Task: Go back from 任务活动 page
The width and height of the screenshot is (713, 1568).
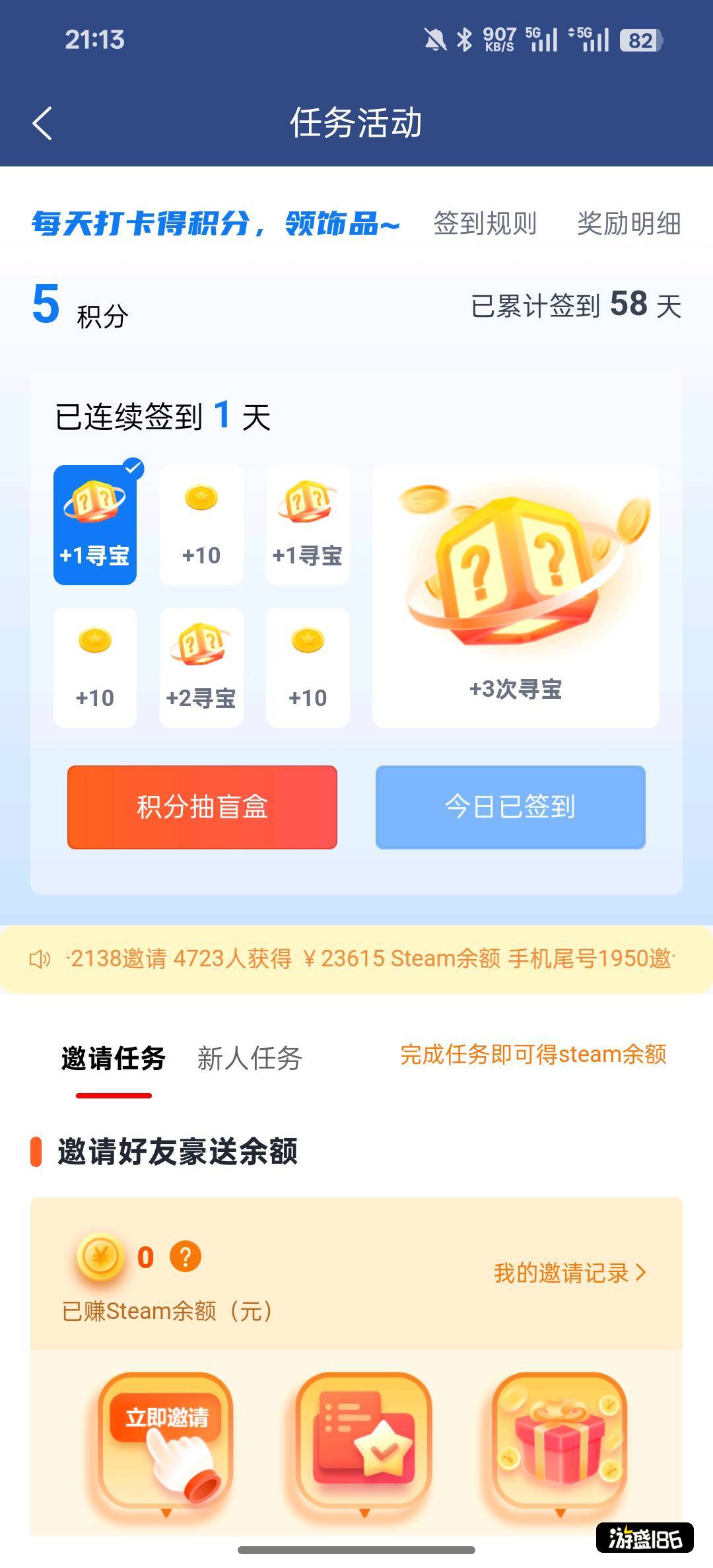Action: pyautogui.click(x=42, y=124)
